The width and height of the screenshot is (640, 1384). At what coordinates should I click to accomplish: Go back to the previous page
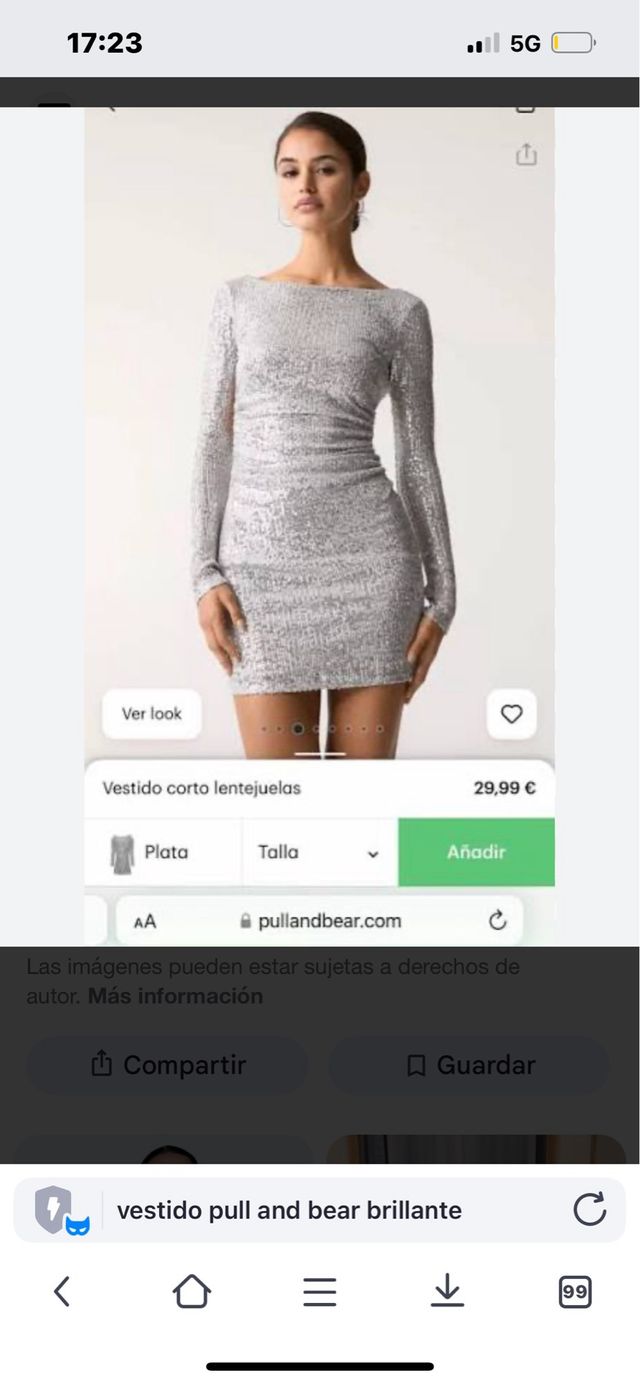[62, 1292]
